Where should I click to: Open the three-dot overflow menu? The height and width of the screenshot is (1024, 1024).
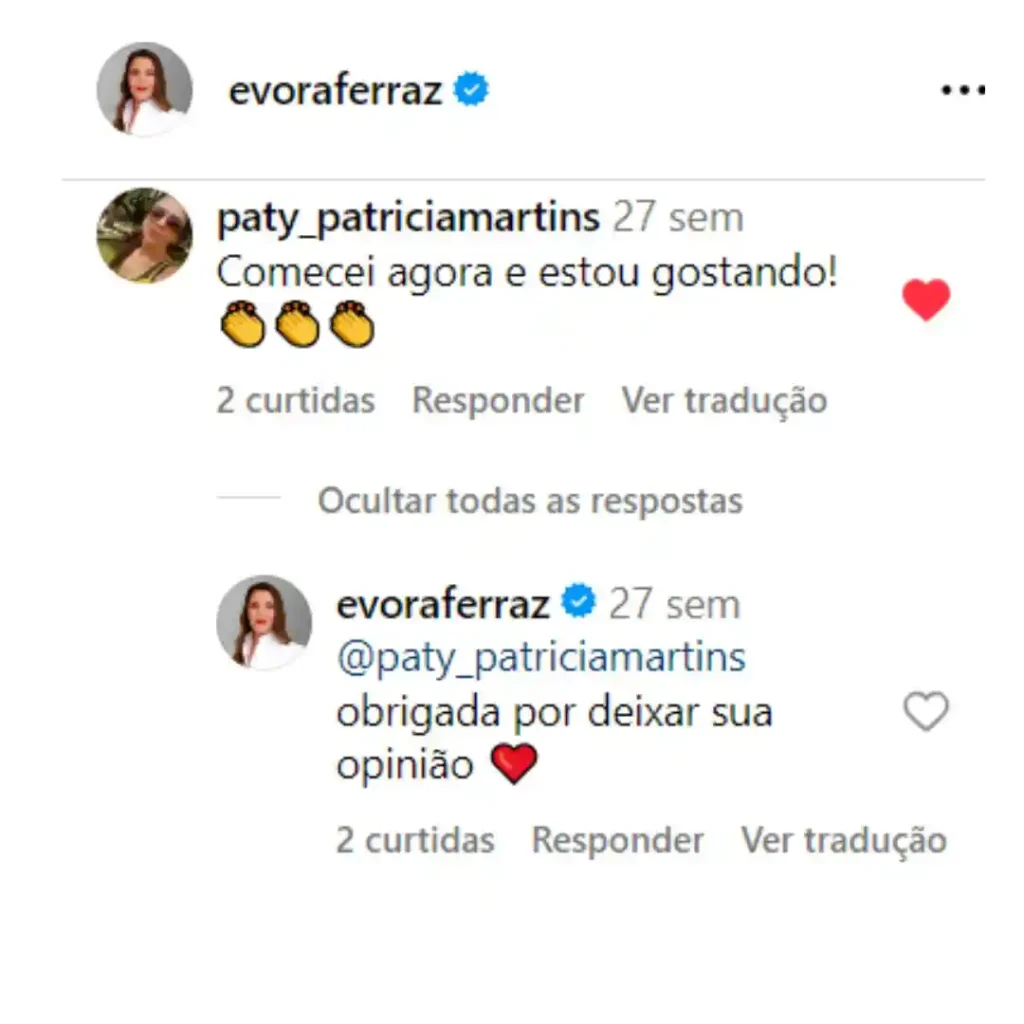(962, 91)
